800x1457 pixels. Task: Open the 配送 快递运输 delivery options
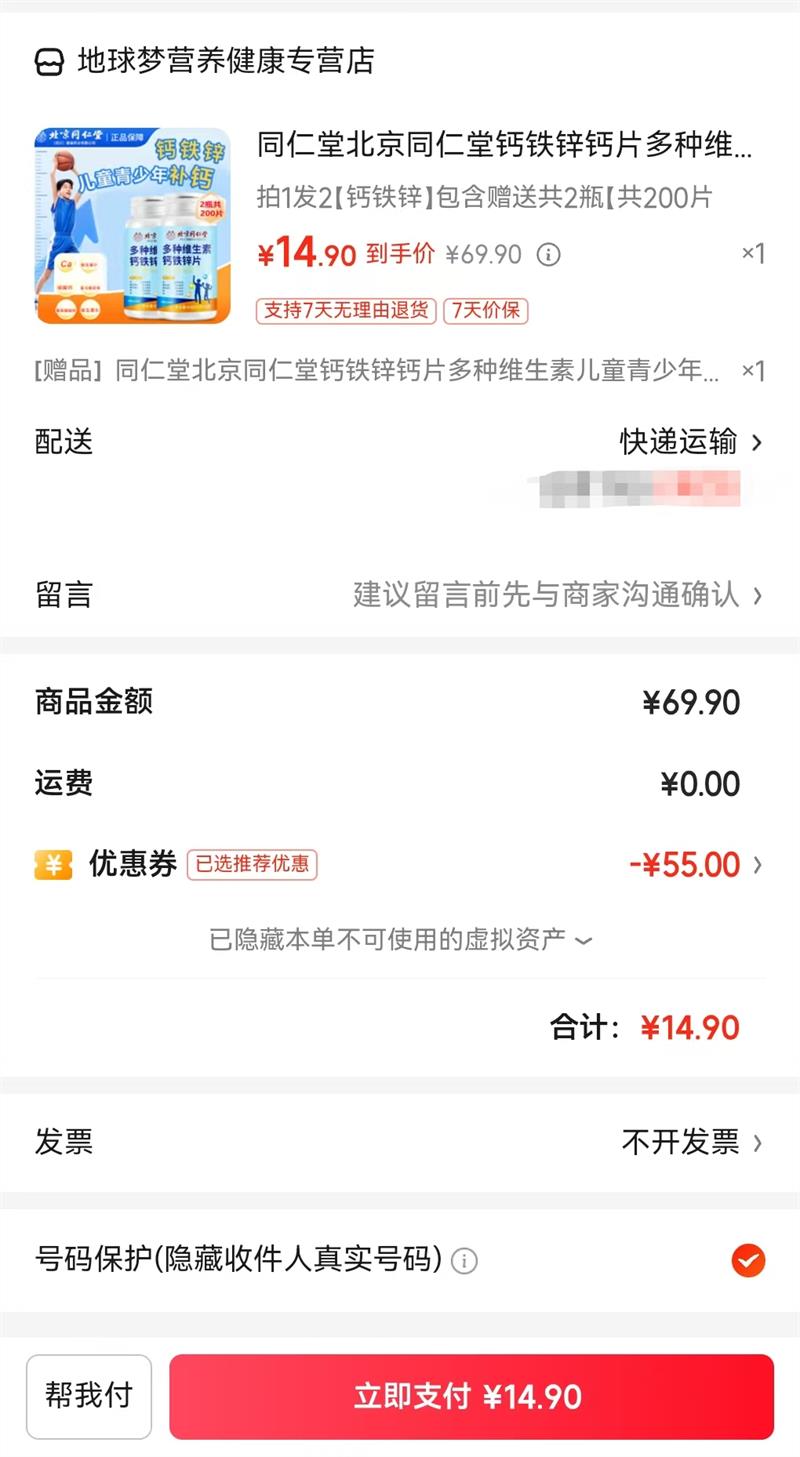(x=690, y=442)
